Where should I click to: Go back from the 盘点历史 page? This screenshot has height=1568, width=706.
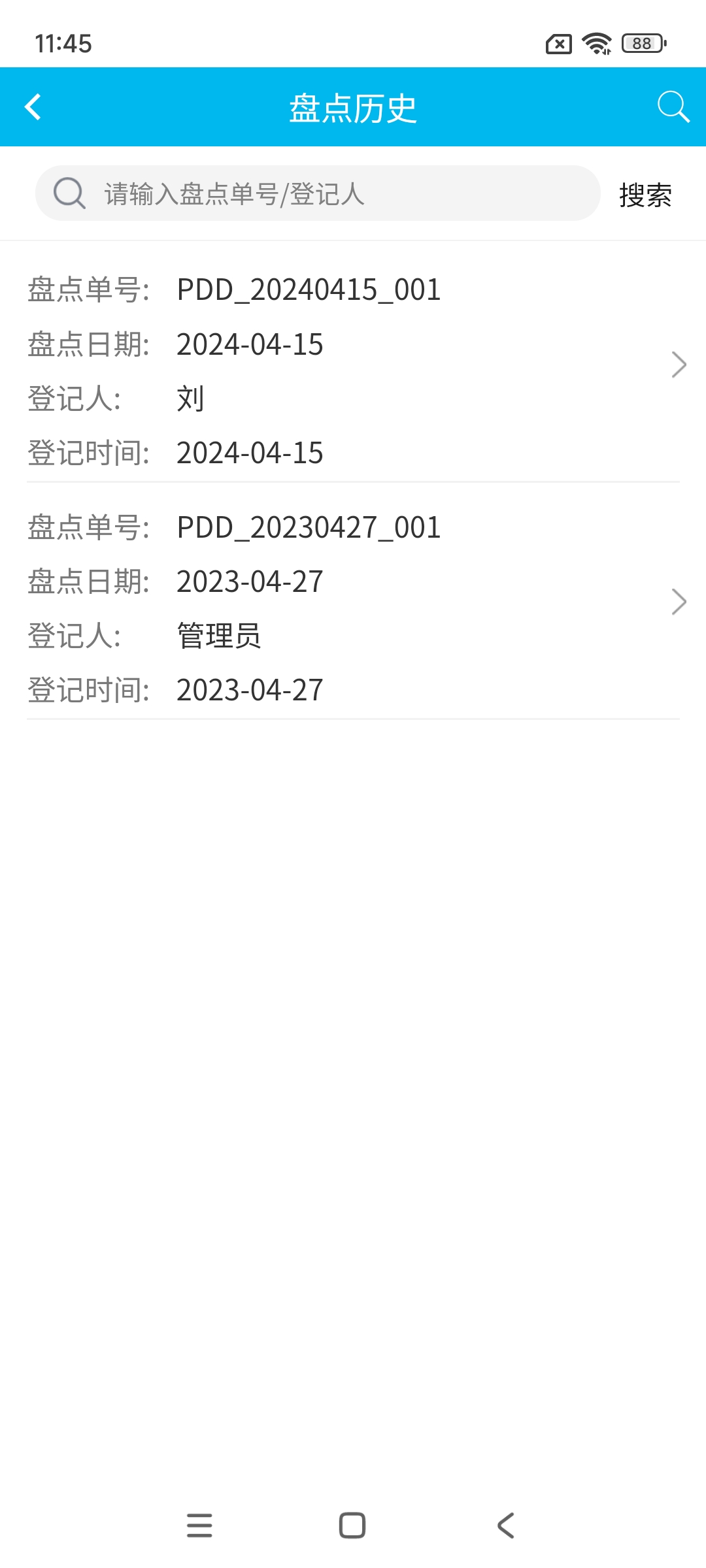[x=33, y=107]
